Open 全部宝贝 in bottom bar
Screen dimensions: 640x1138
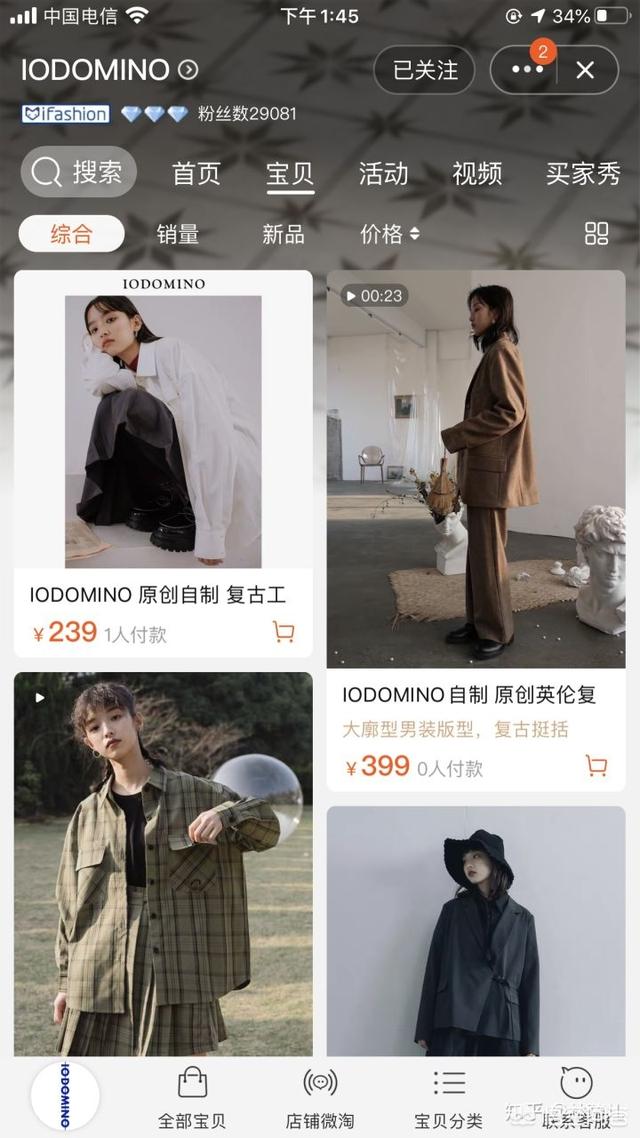pos(192,1097)
